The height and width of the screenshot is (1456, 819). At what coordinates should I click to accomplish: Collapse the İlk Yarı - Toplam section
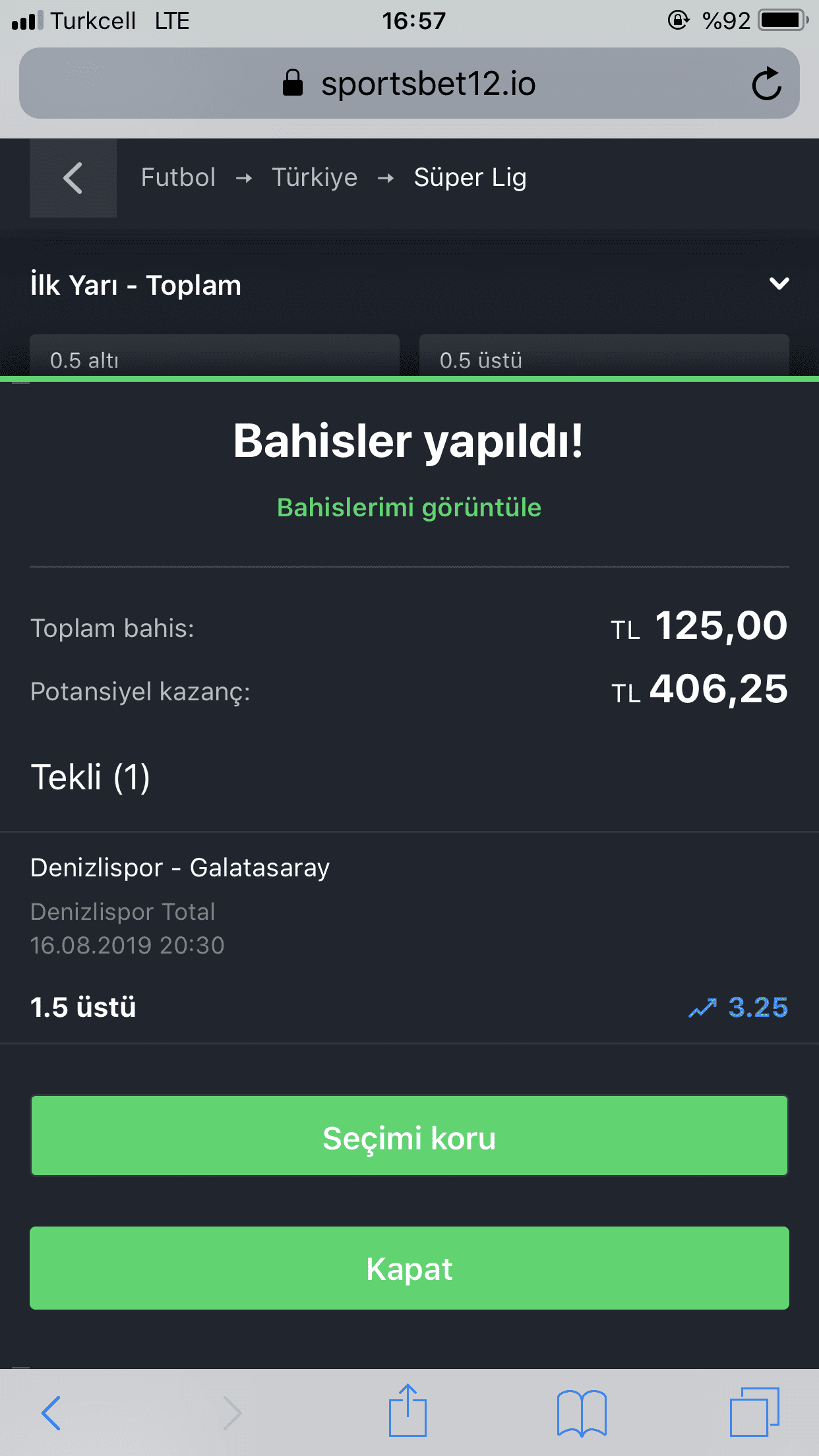tap(779, 284)
